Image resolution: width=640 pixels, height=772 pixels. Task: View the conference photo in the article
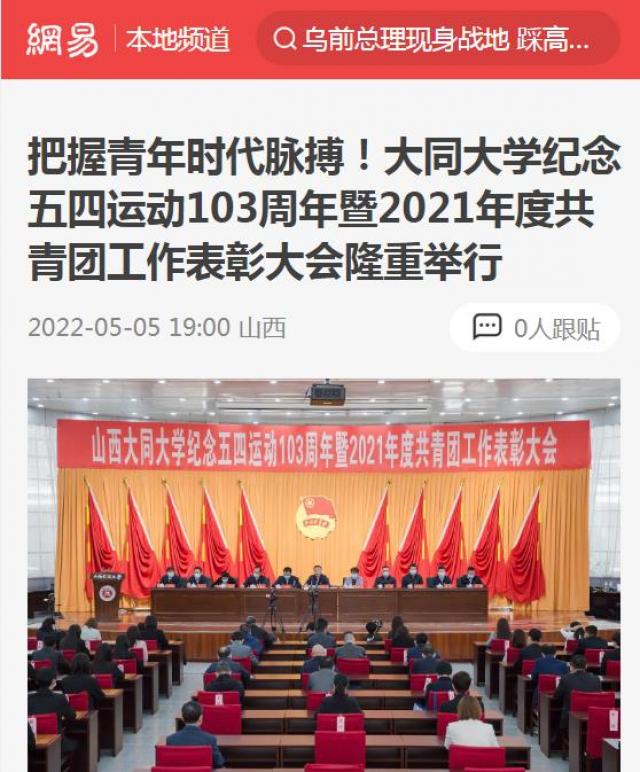(x=323, y=575)
